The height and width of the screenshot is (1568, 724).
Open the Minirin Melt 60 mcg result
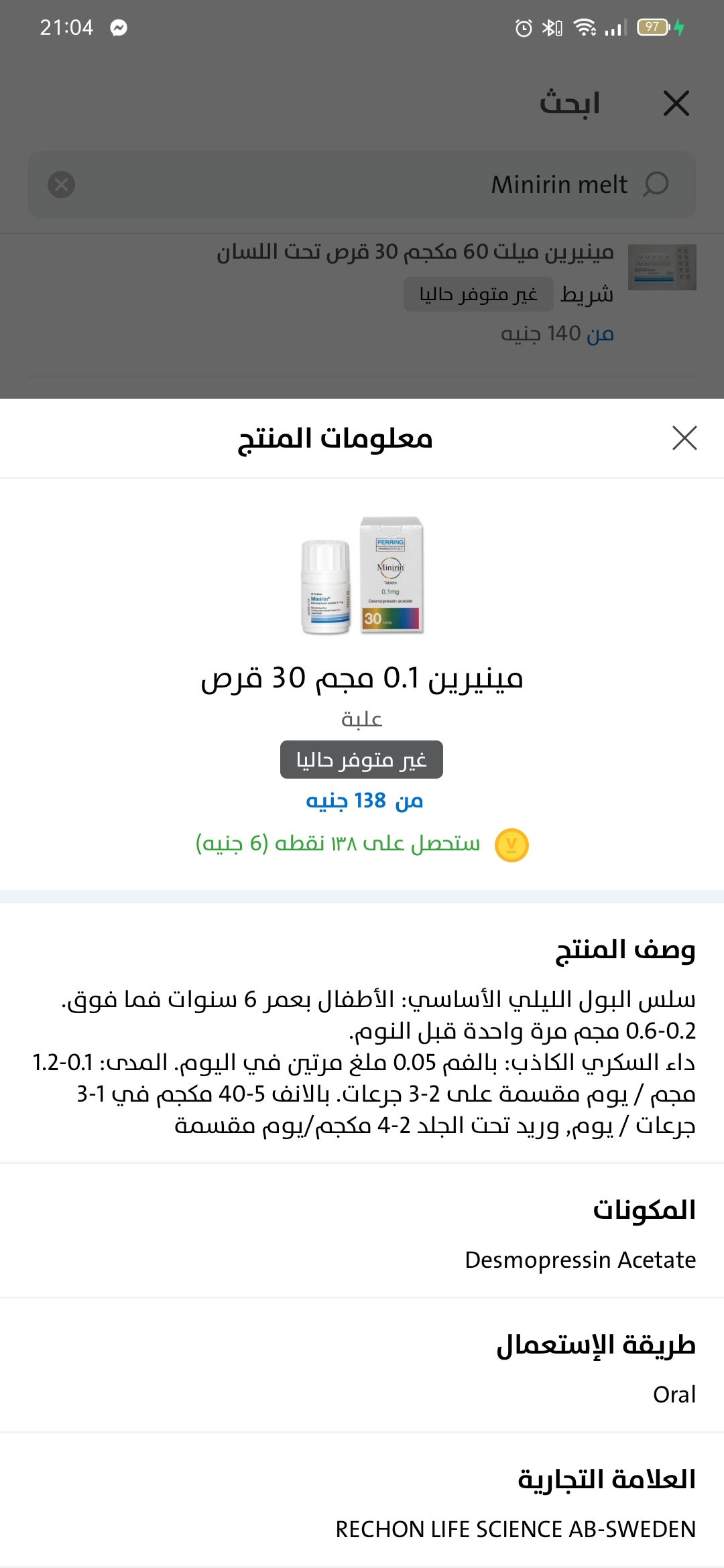[x=416, y=253]
